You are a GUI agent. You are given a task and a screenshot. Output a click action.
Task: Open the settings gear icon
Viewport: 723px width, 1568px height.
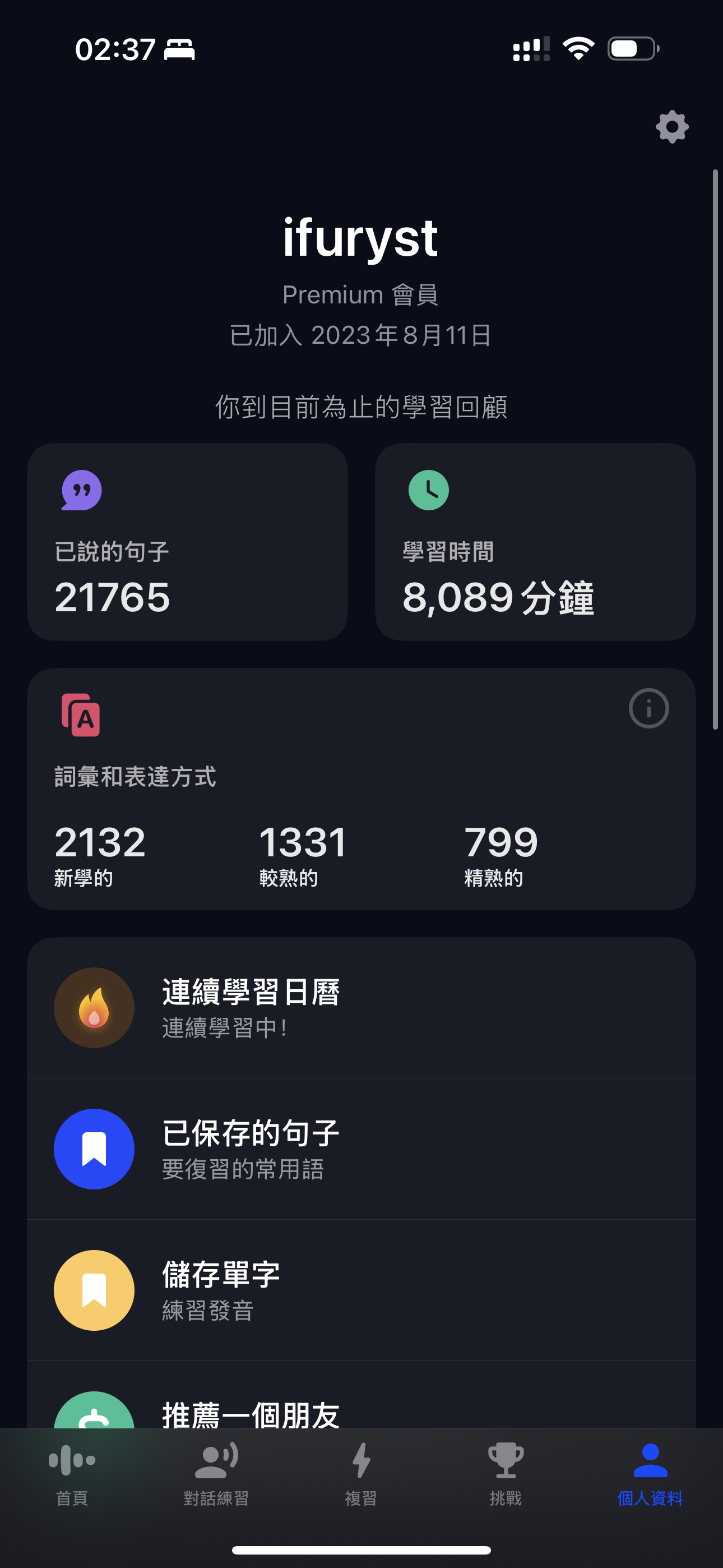pos(672,127)
